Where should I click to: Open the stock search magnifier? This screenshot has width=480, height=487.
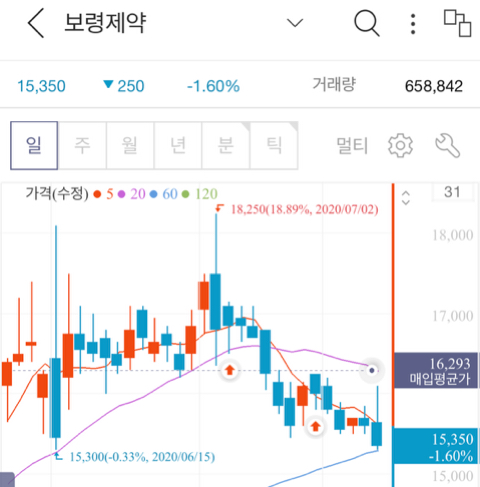367,23
